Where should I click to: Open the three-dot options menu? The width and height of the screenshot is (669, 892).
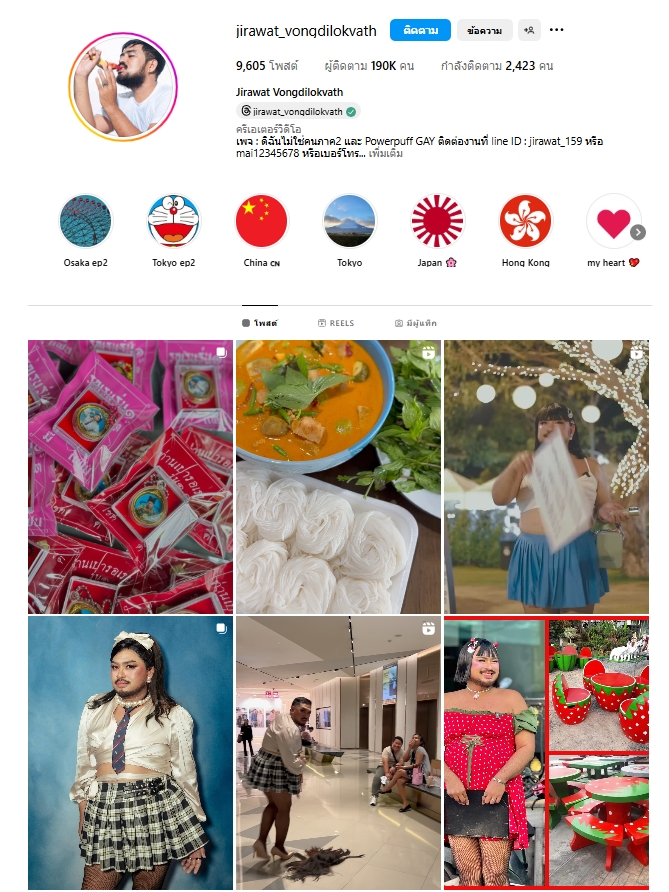pyautogui.click(x=557, y=30)
